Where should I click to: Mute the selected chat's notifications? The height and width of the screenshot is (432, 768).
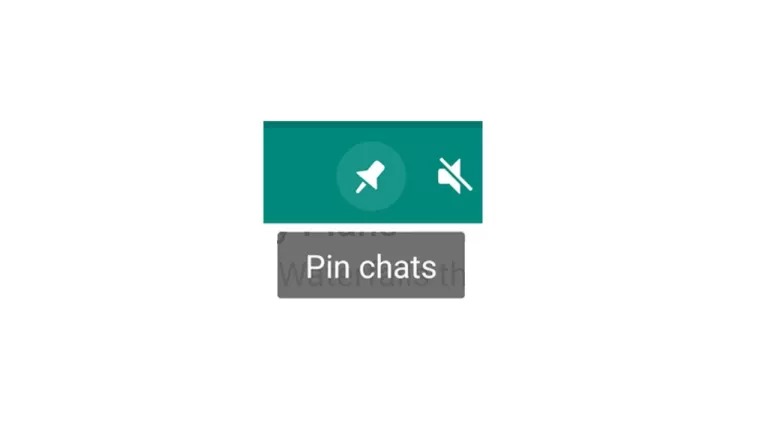[454, 177]
